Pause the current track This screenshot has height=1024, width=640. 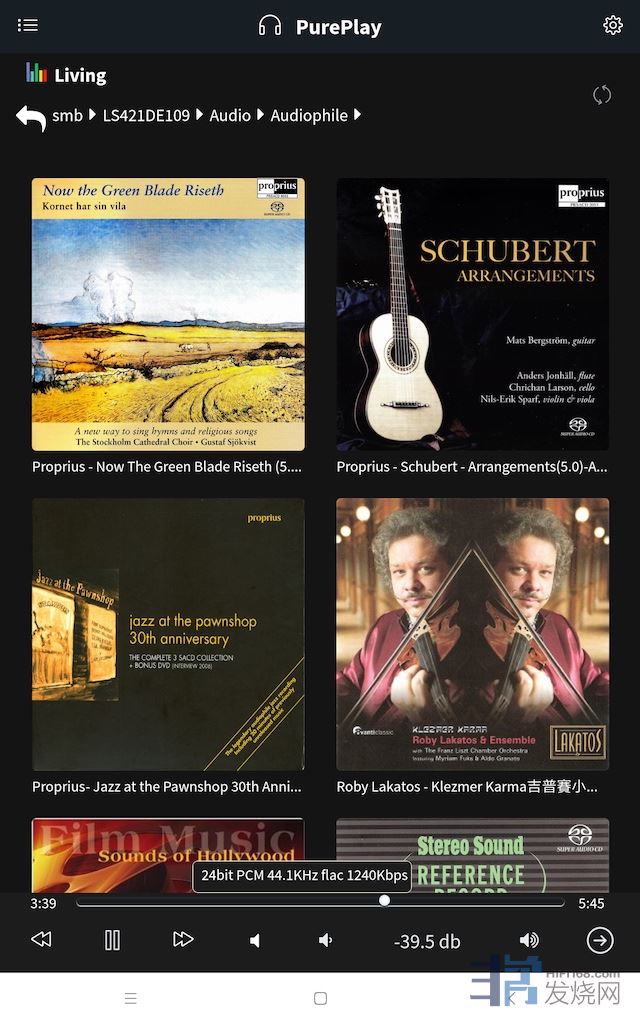coord(112,940)
